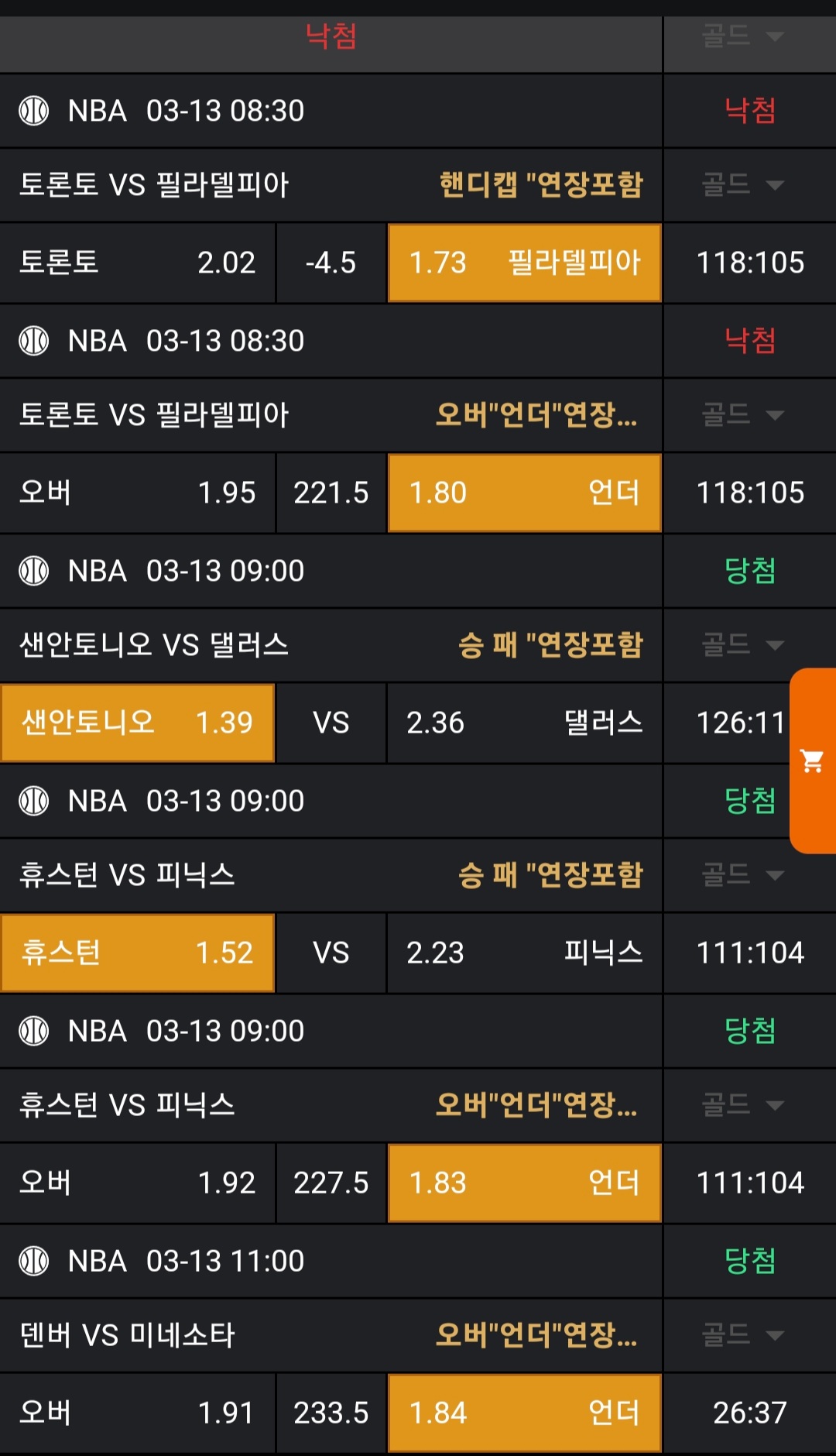Select the 휴스턴 1.52 win pick

[x=137, y=953]
